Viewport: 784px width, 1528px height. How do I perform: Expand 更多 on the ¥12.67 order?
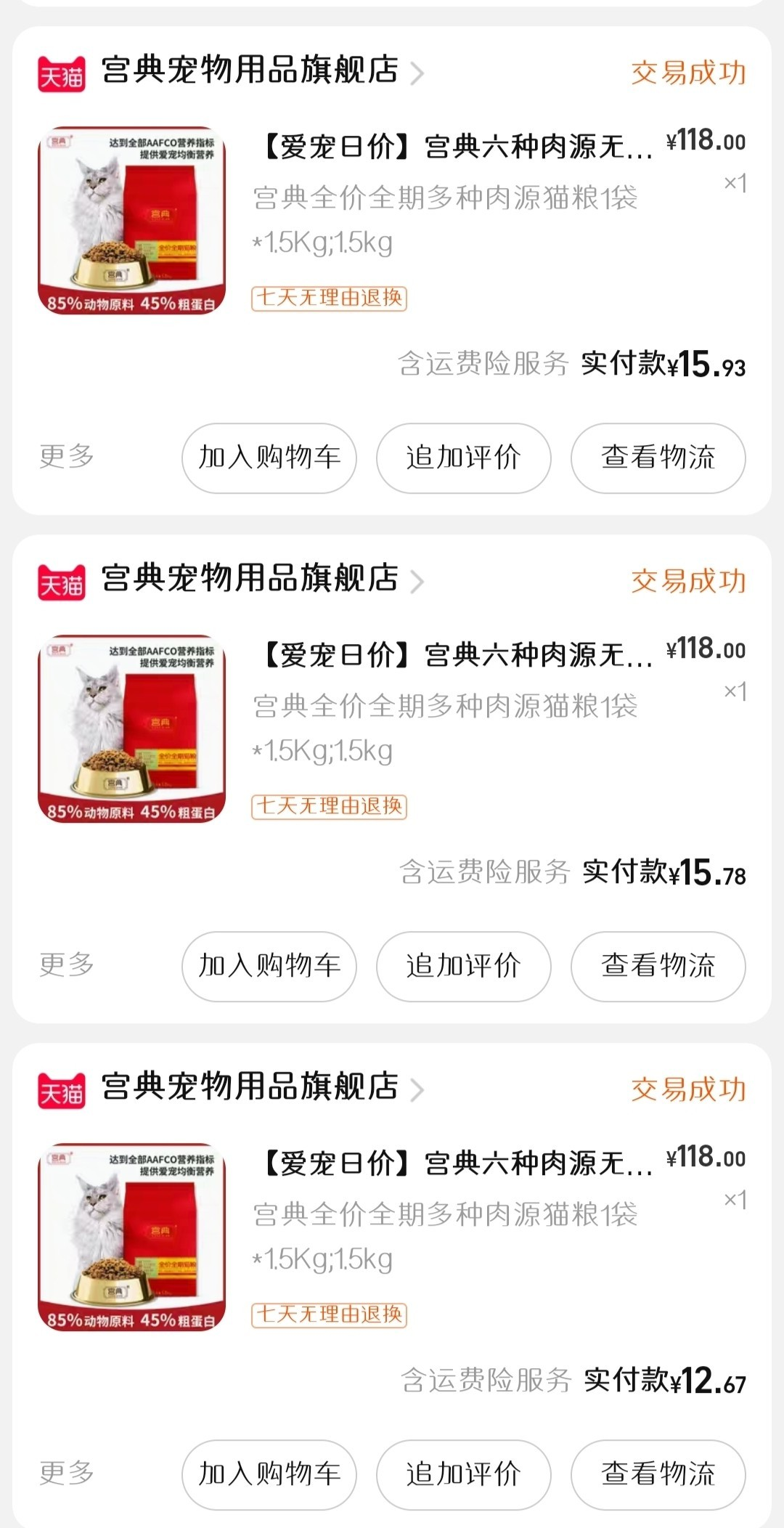click(x=67, y=1474)
